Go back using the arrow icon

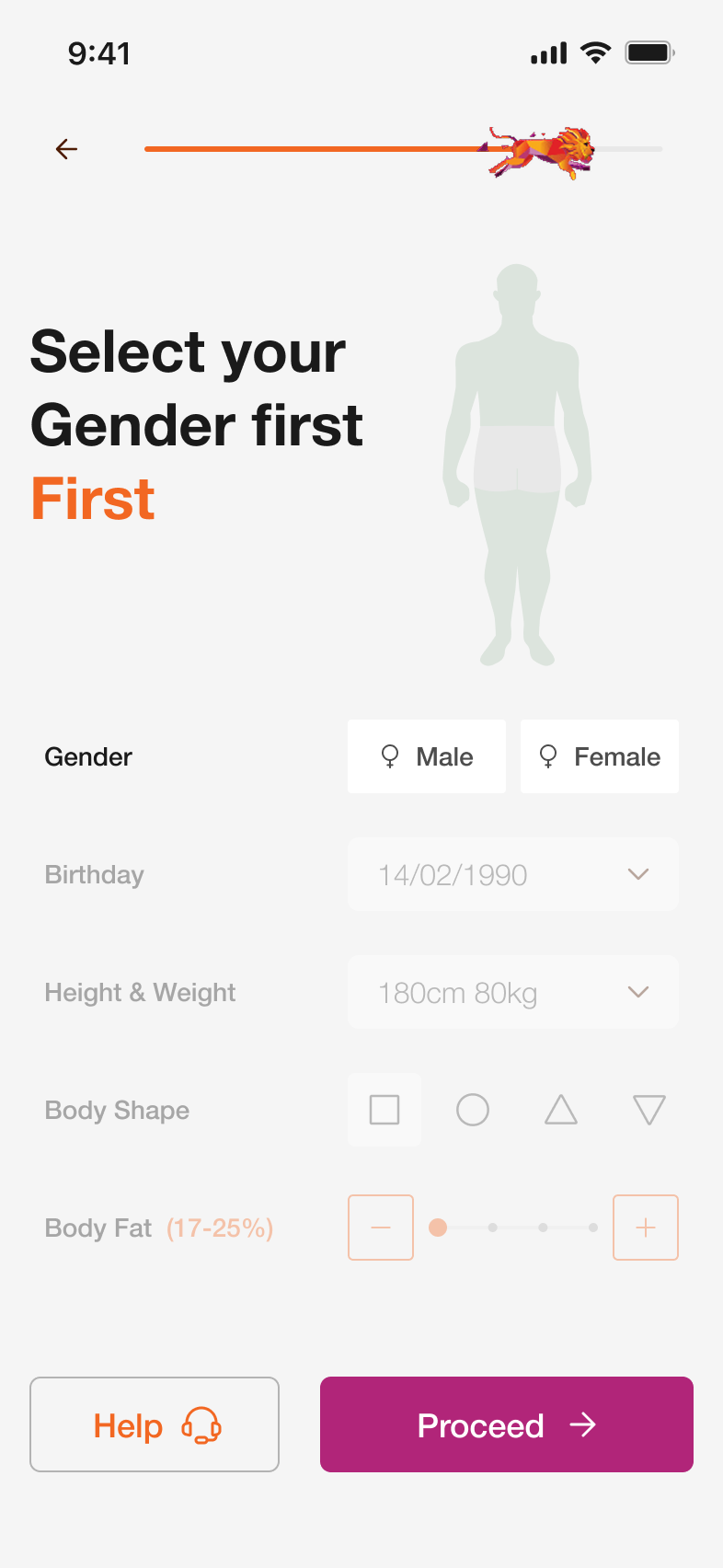(66, 149)
